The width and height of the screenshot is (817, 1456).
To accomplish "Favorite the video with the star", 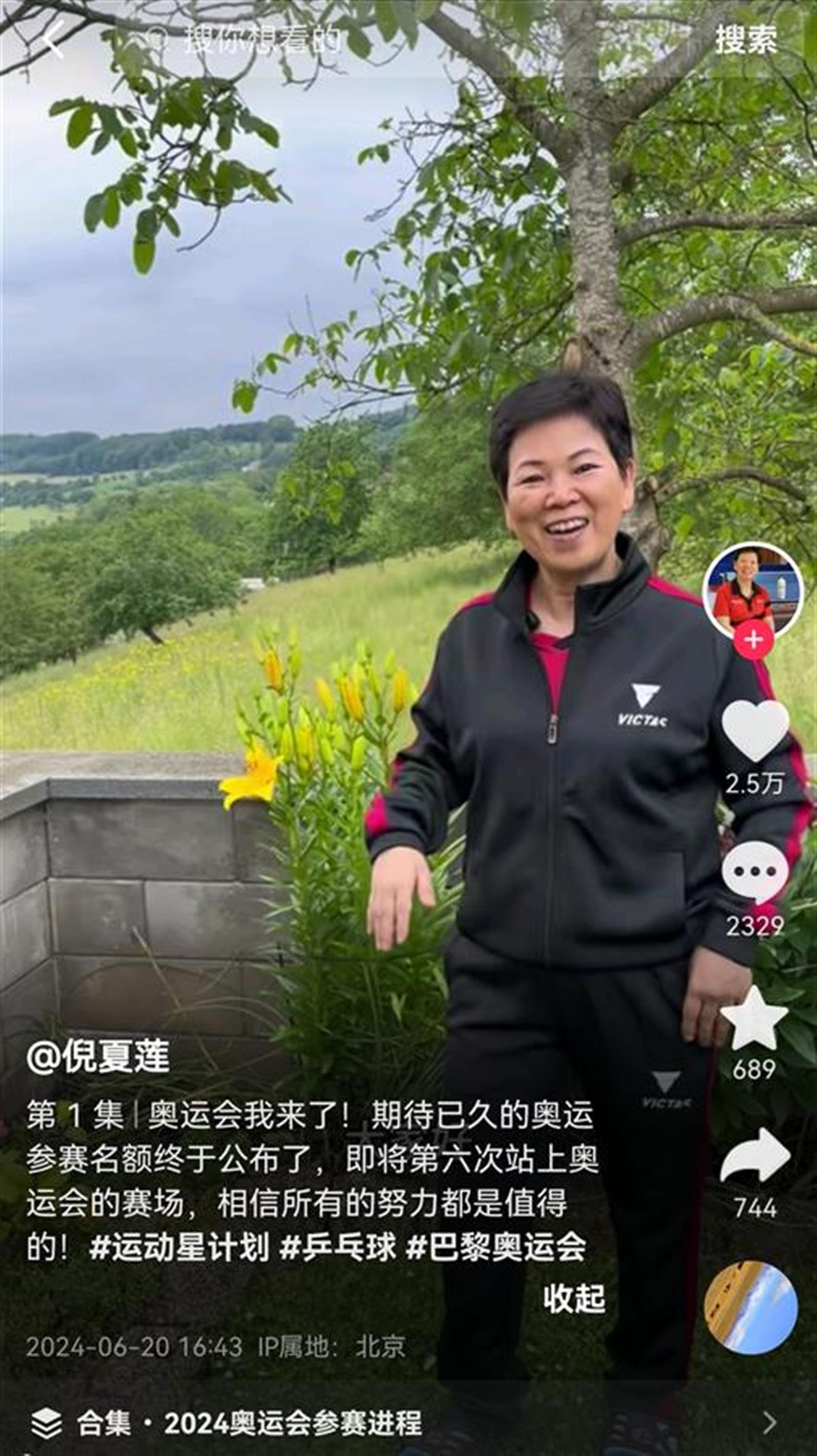I will pos(754,1020).
